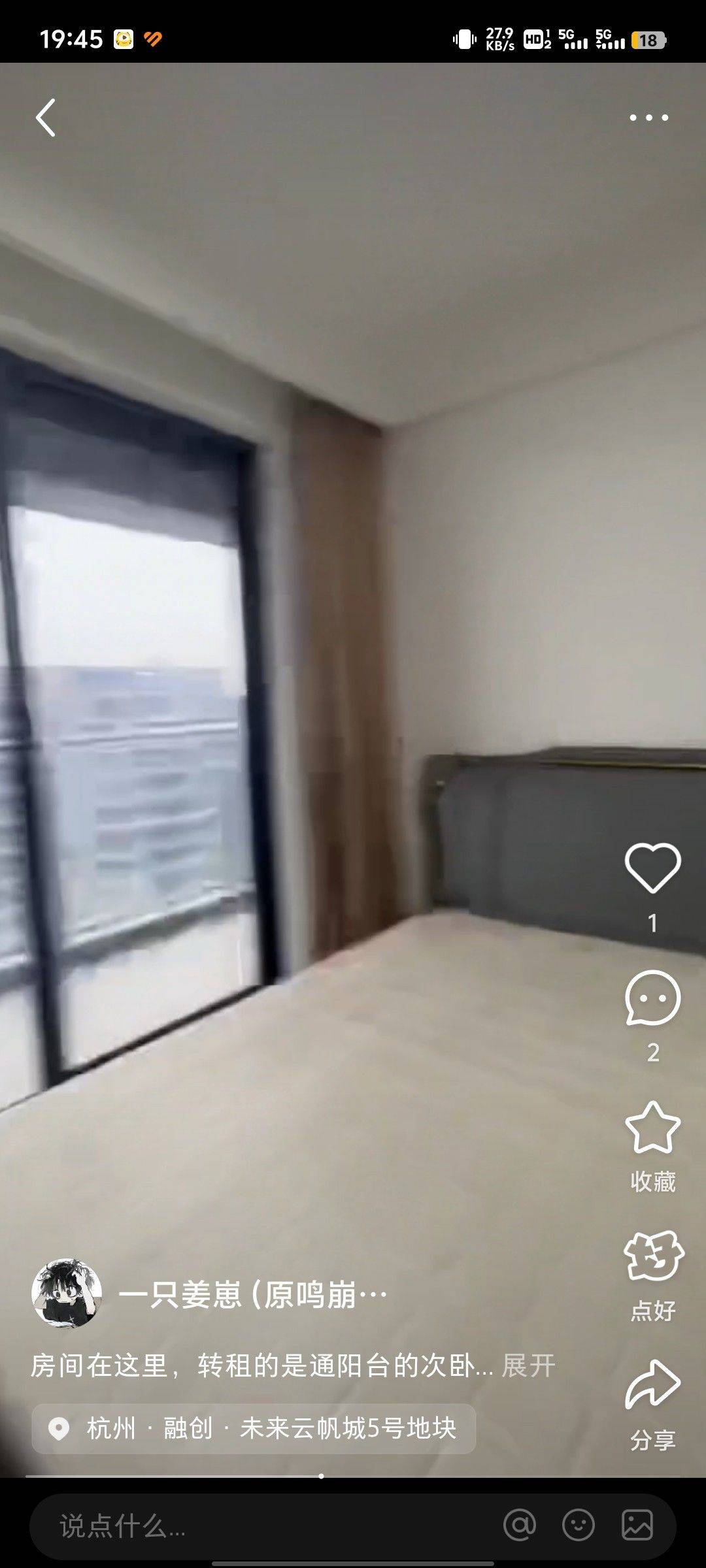Tap the 说点什么 comment input field

[261, 1526]
